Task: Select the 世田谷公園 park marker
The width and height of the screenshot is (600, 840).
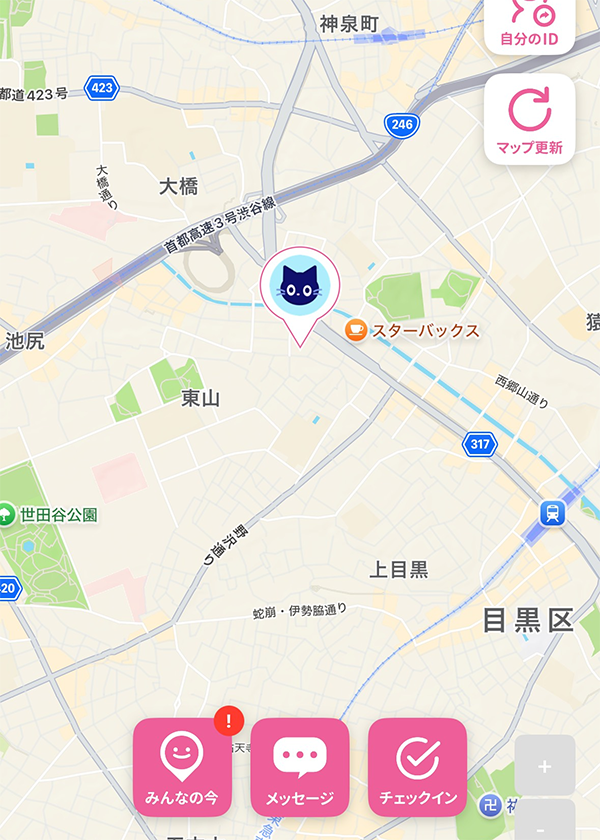Action: click(8, 514)
